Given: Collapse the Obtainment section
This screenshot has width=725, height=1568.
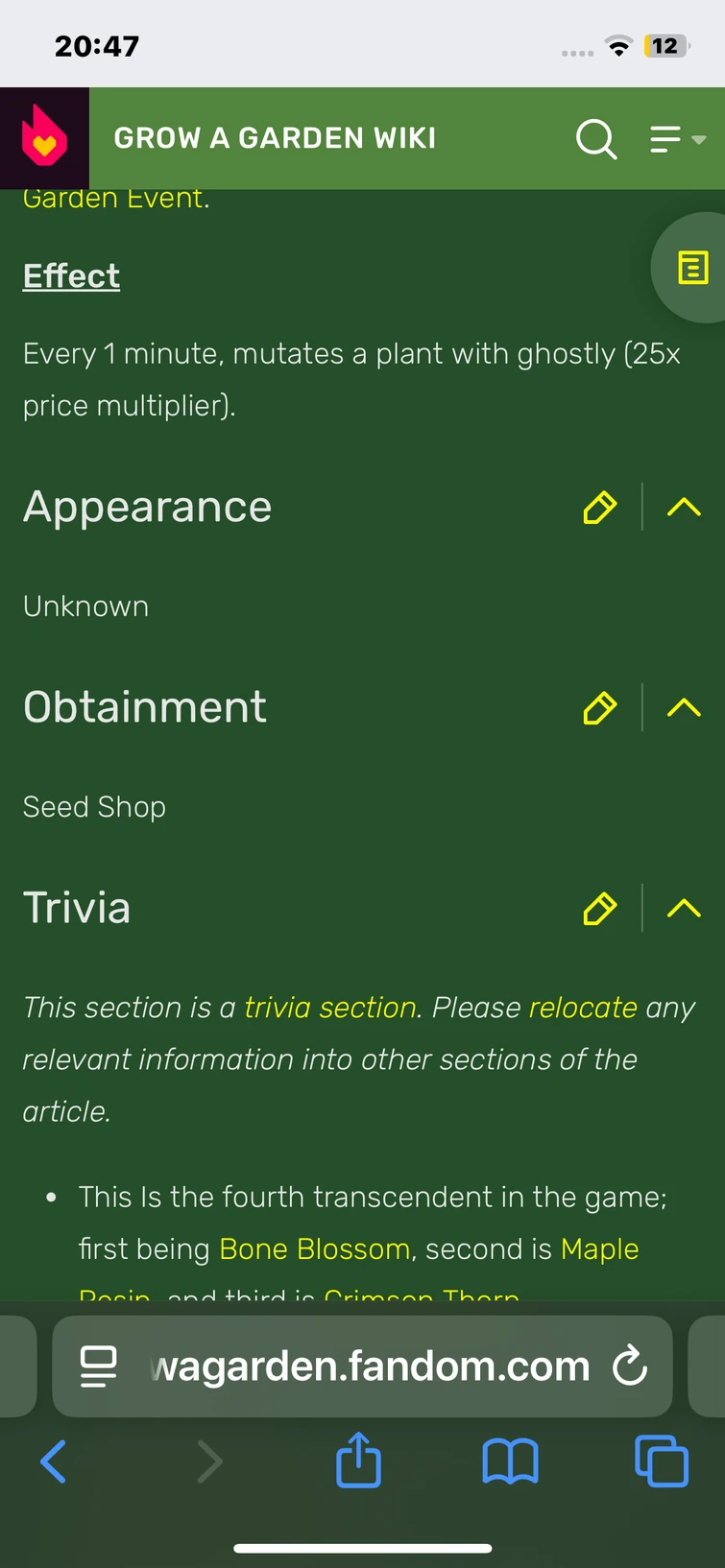Looking at the screenshot, I should pos(684,708).
